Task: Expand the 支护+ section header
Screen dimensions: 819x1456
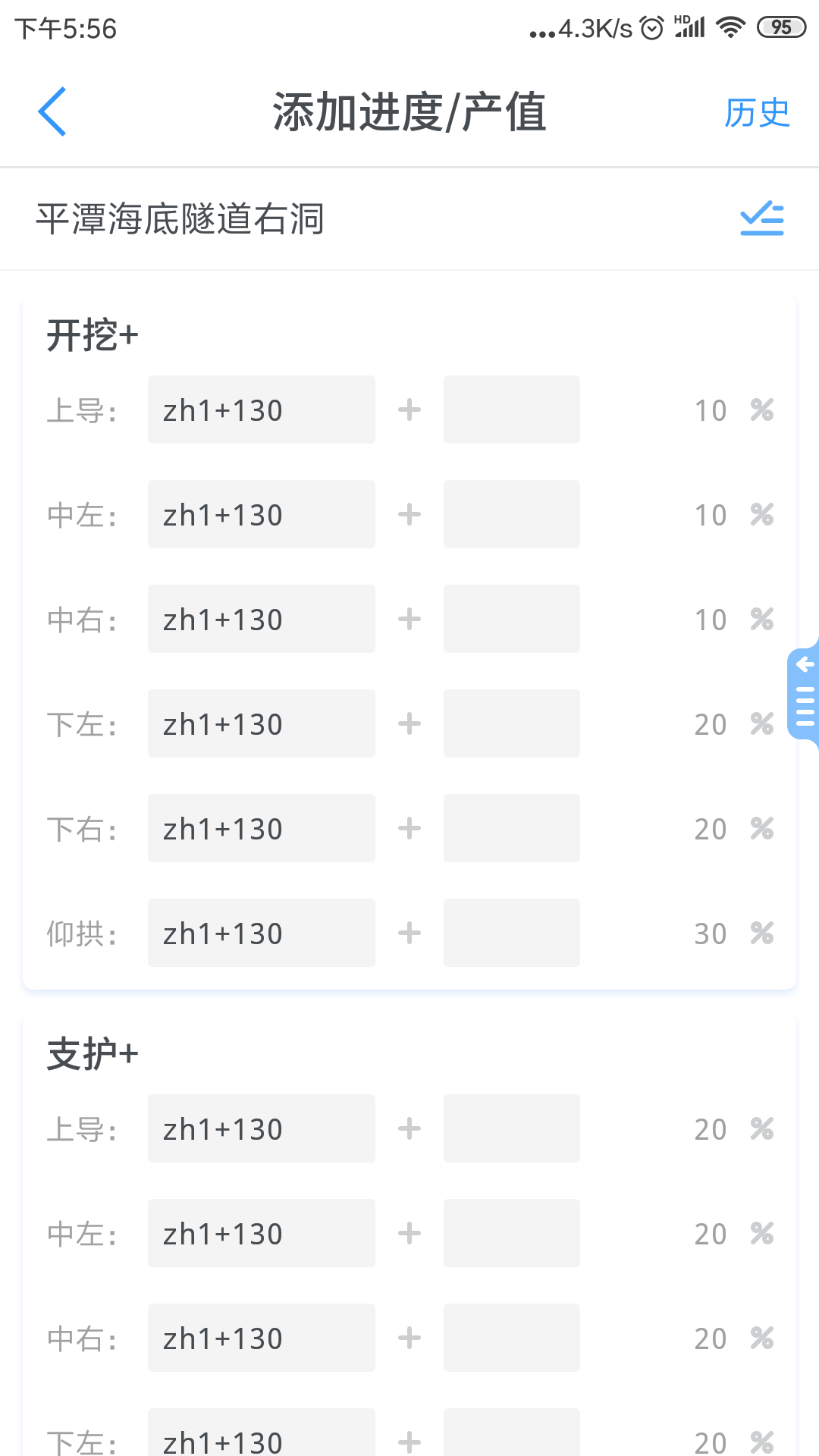Action: (x=93, y=1053)
